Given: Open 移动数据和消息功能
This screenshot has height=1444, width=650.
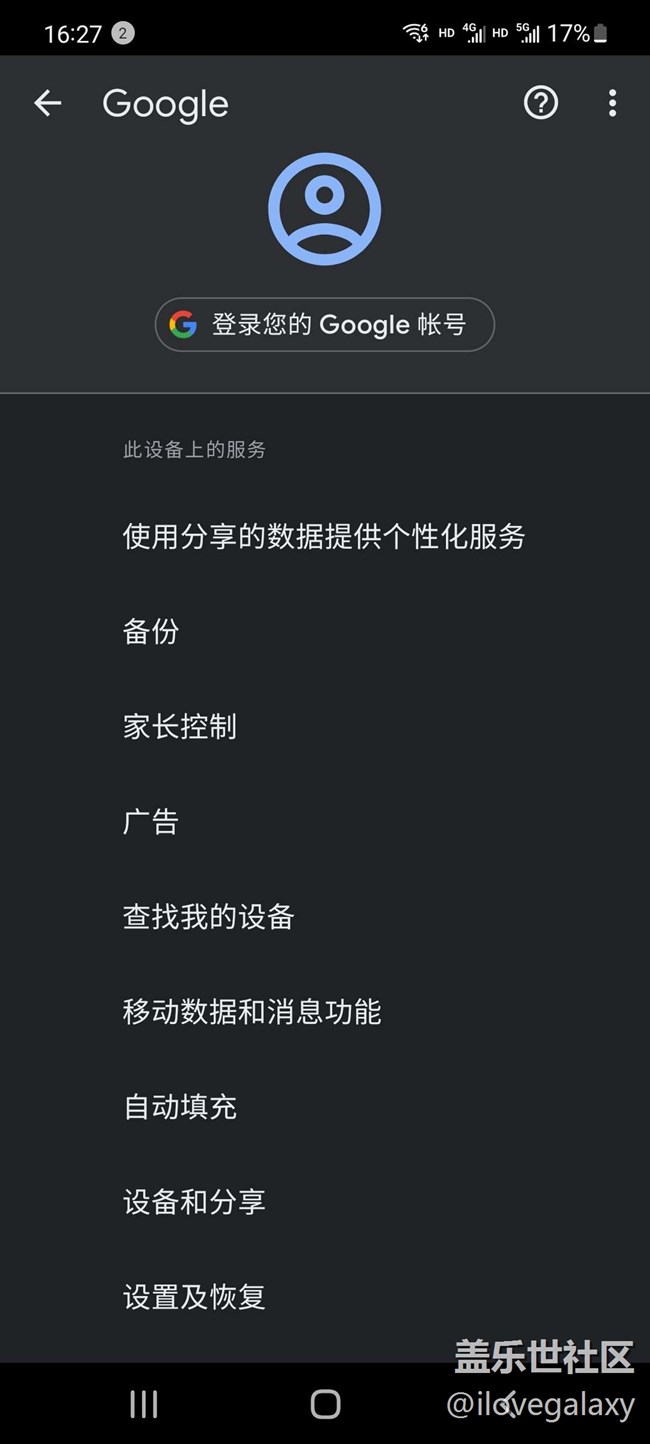Looking at the screenshot, I should coord(252,1012).
